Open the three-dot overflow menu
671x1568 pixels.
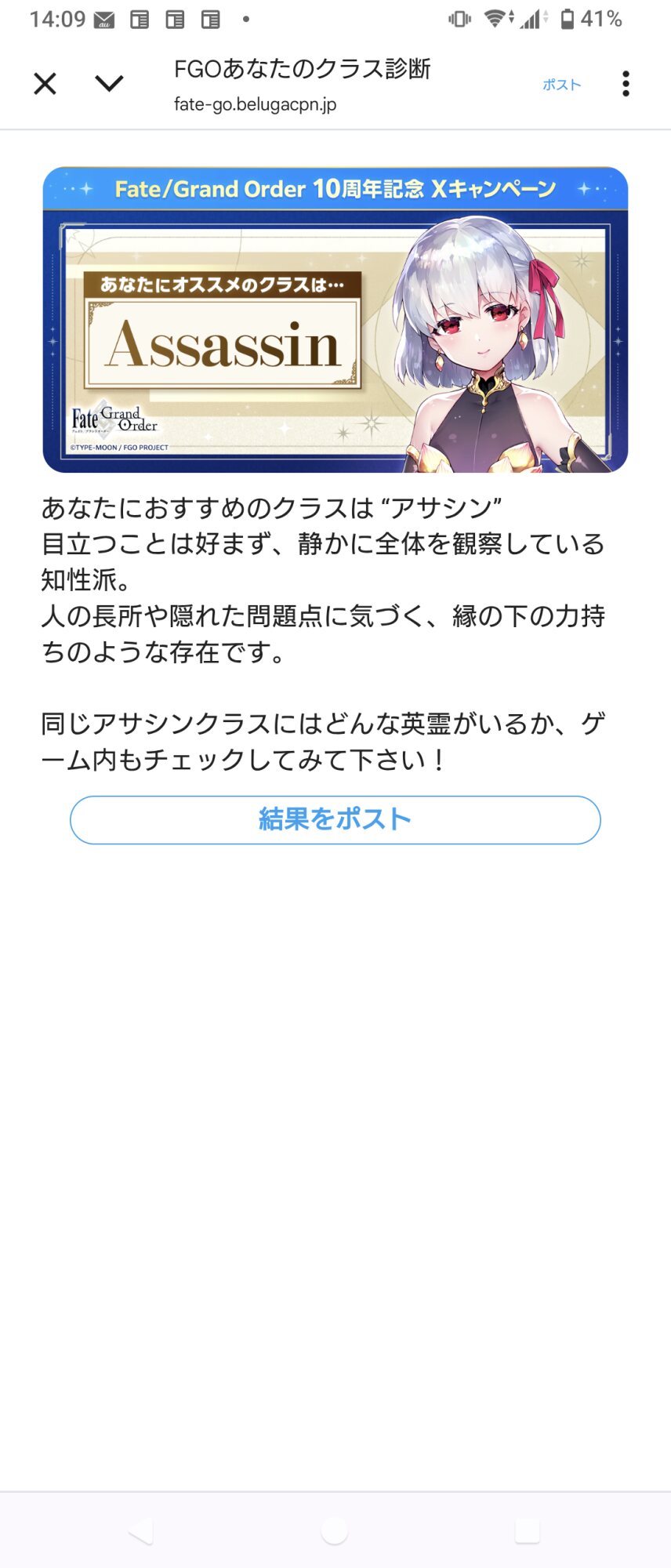pos(625,83)
